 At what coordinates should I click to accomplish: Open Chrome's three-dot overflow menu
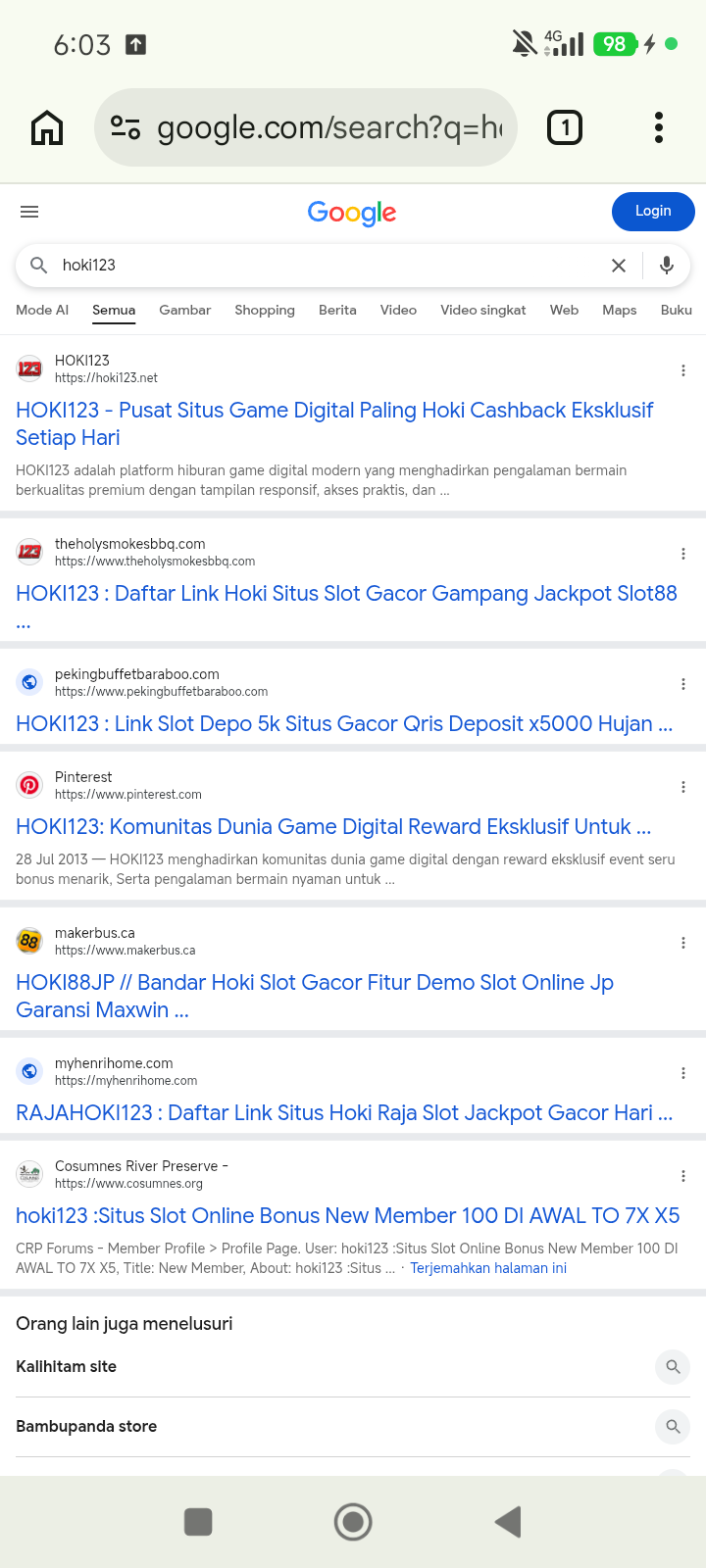click(x=659, y=127)
